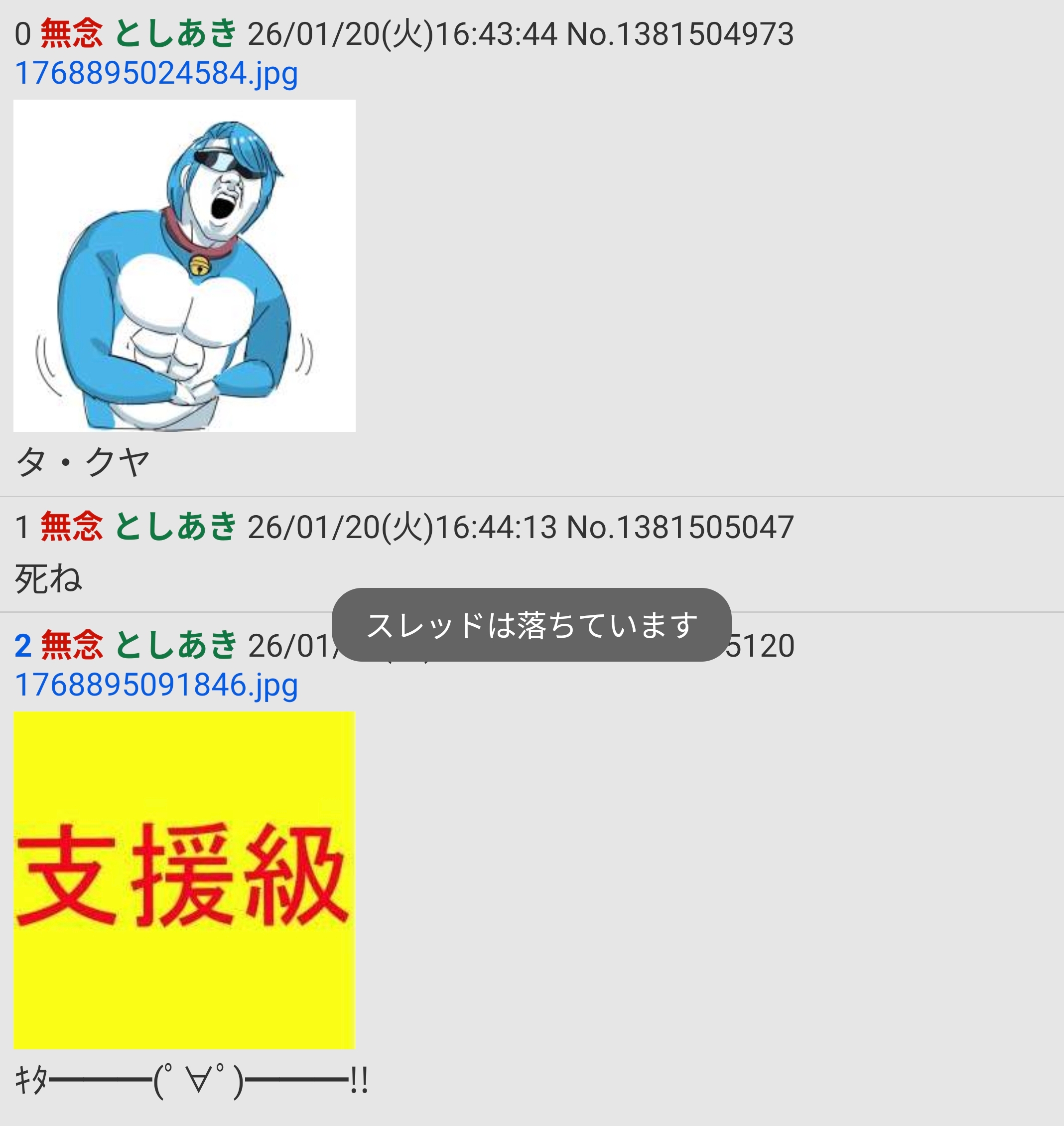Tap the blue reply number 2
The image size is (1064, 1126).
(x=23, y=646)
